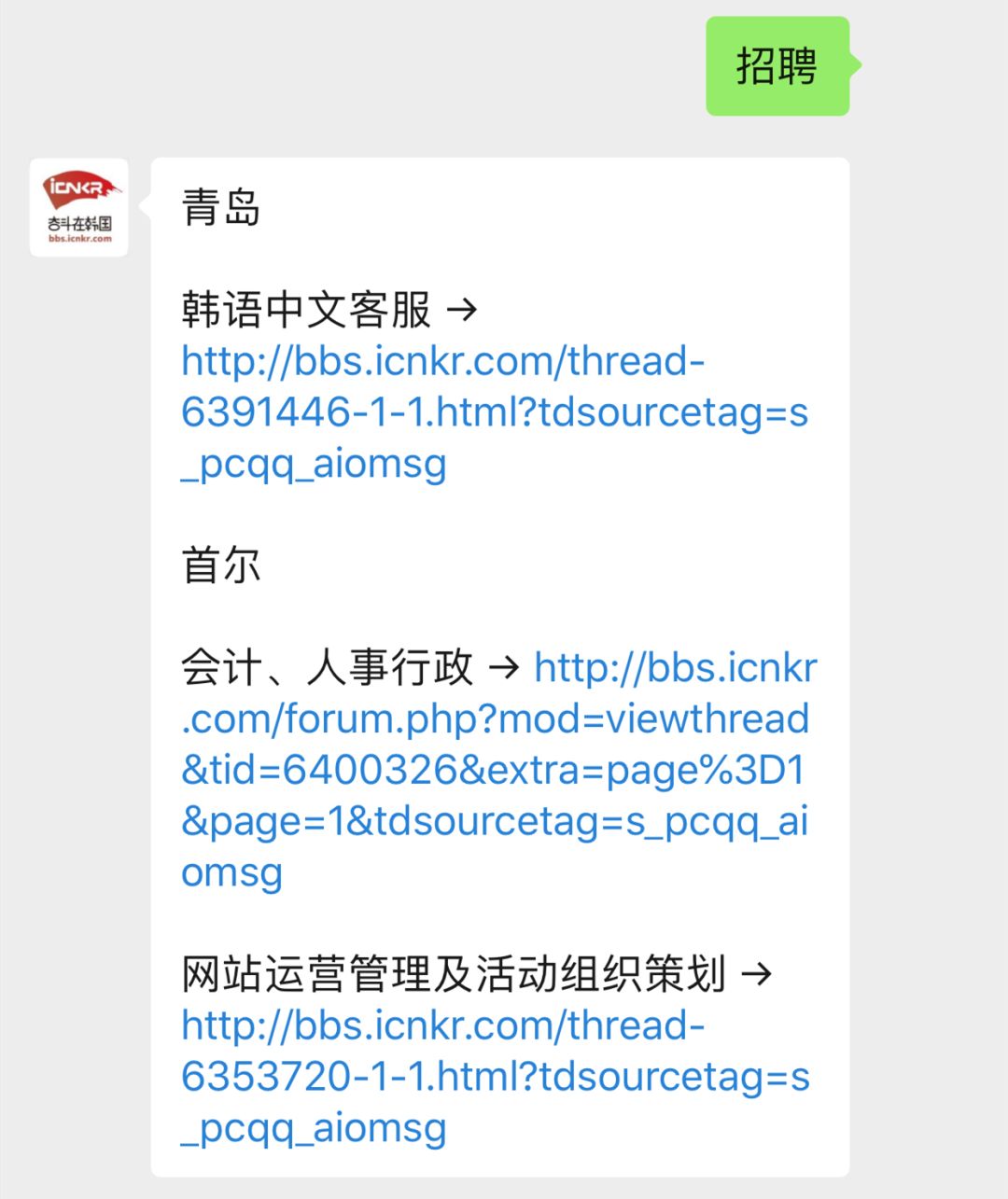Viewport: 1008px width, 1199px height.
Task: Click the ICNKR red logo graphic
Action: click(78, 187)
